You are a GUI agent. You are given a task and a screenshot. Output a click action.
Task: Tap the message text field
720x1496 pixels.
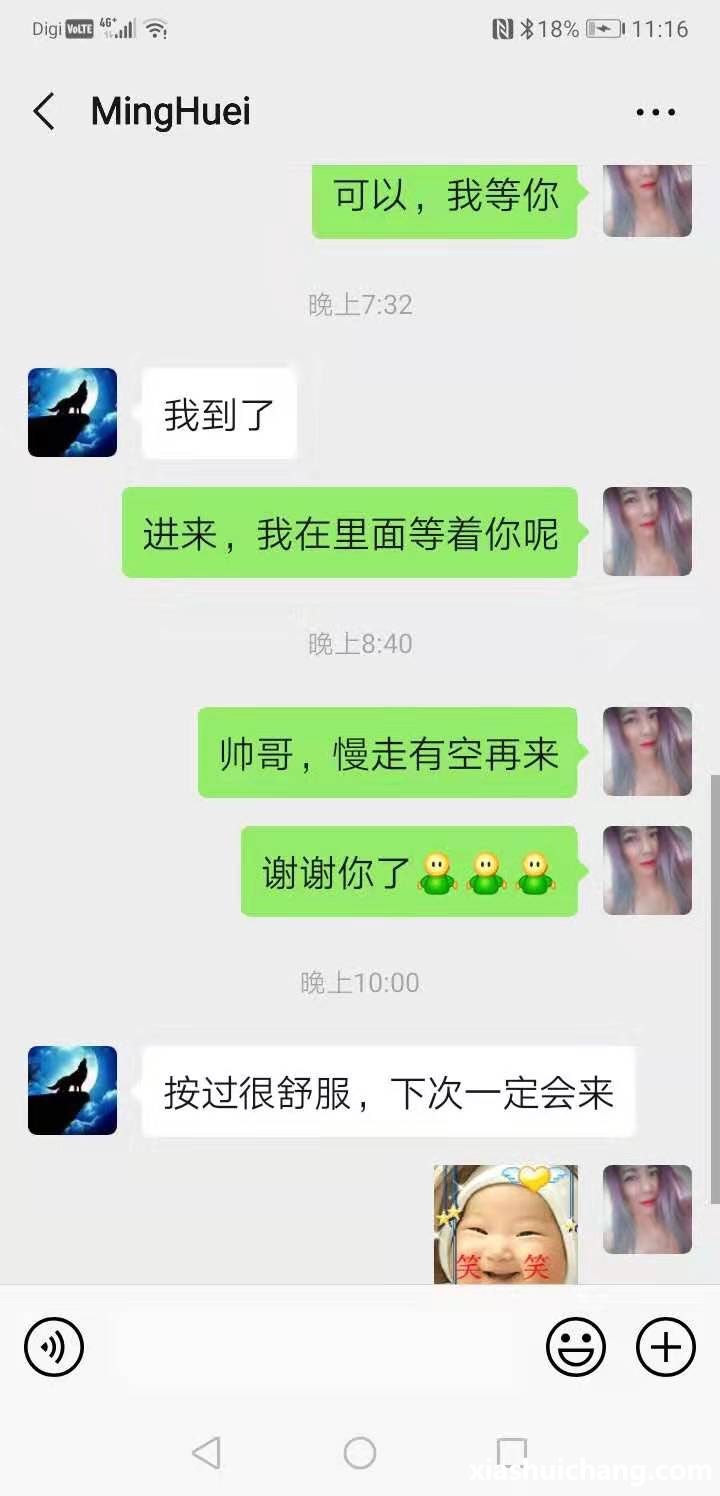[x=315, y=1347]
